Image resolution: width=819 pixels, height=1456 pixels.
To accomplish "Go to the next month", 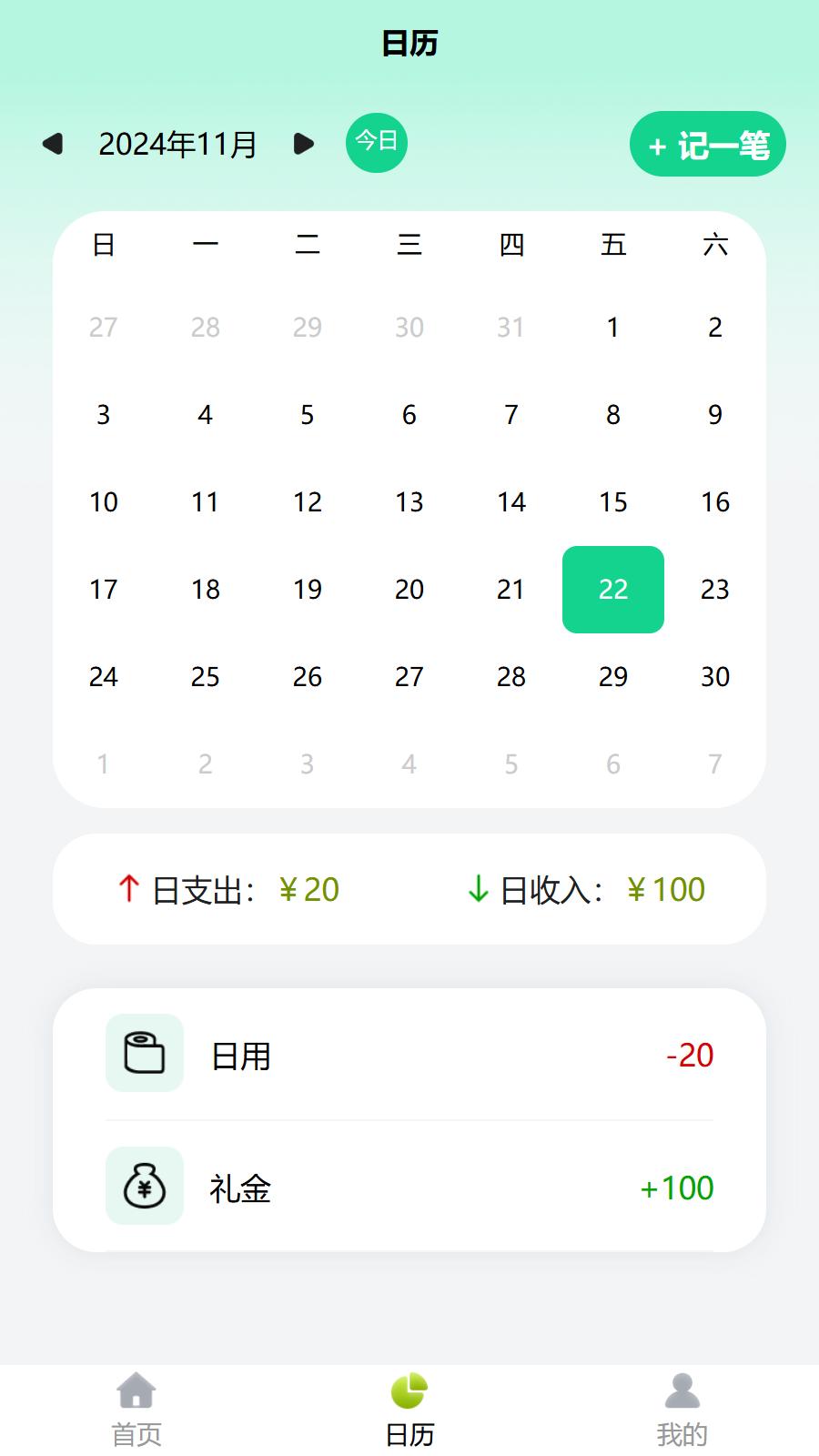I will coord(304,144).
